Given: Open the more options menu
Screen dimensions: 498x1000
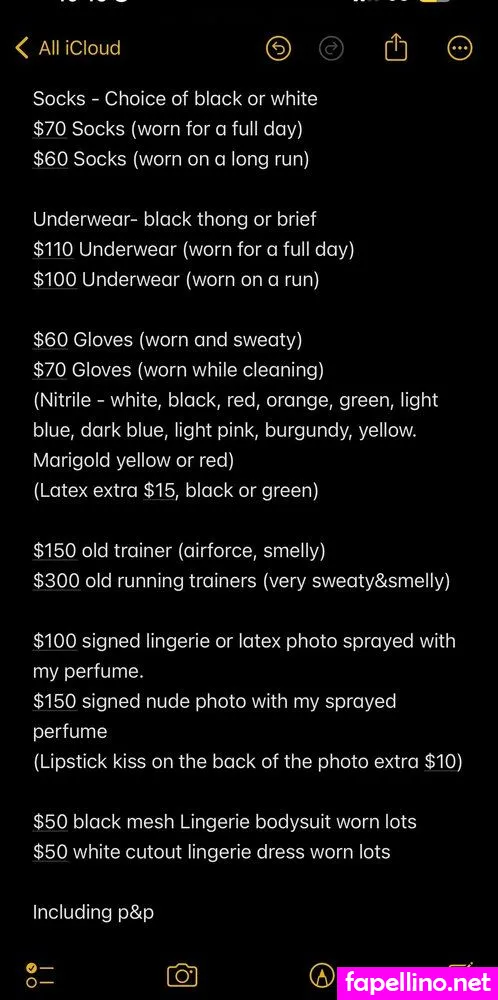Looking at the screenshot, I should pyautogui.click(x=460, y=48).
